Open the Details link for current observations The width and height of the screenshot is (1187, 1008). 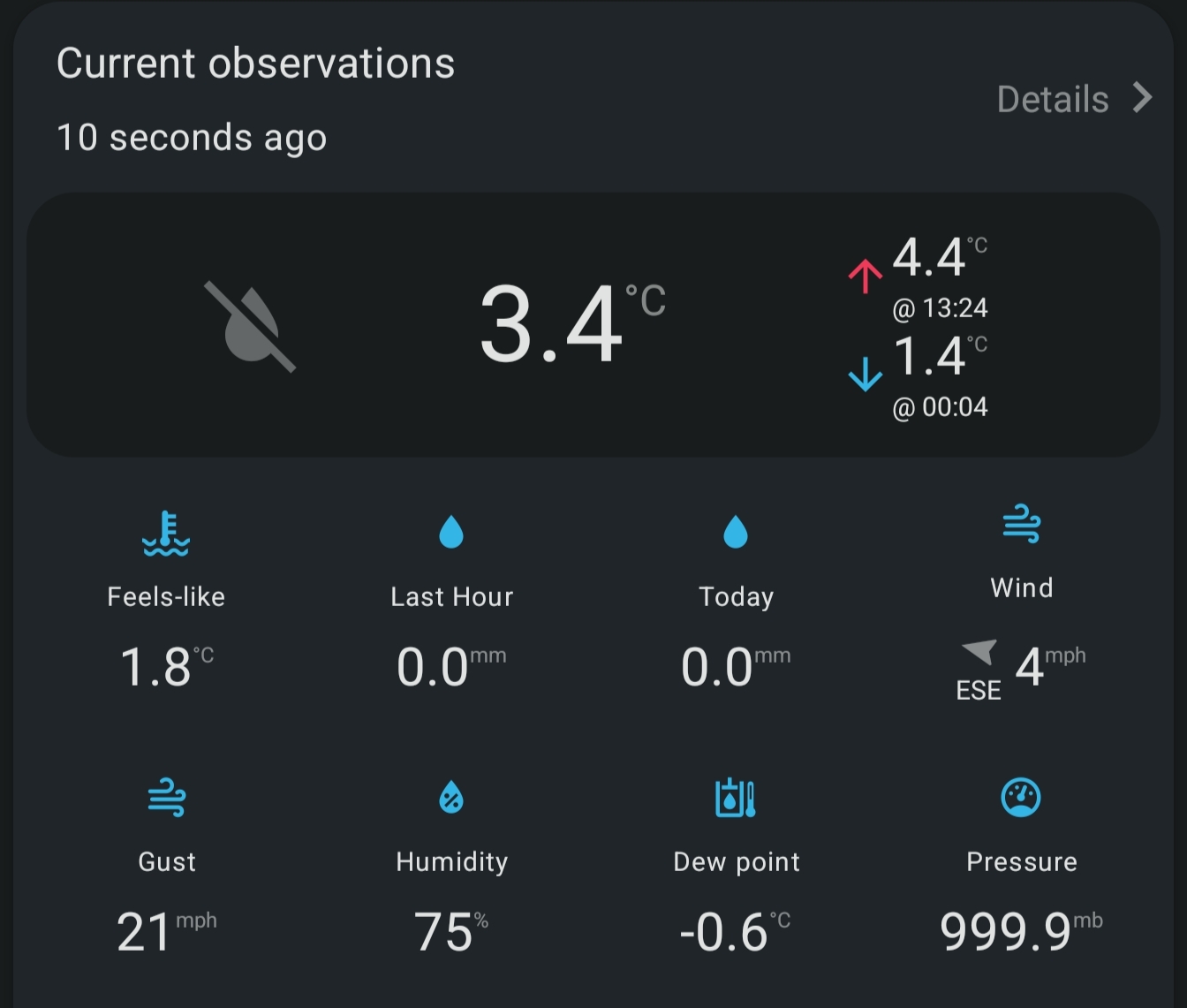click(1073, 99)
